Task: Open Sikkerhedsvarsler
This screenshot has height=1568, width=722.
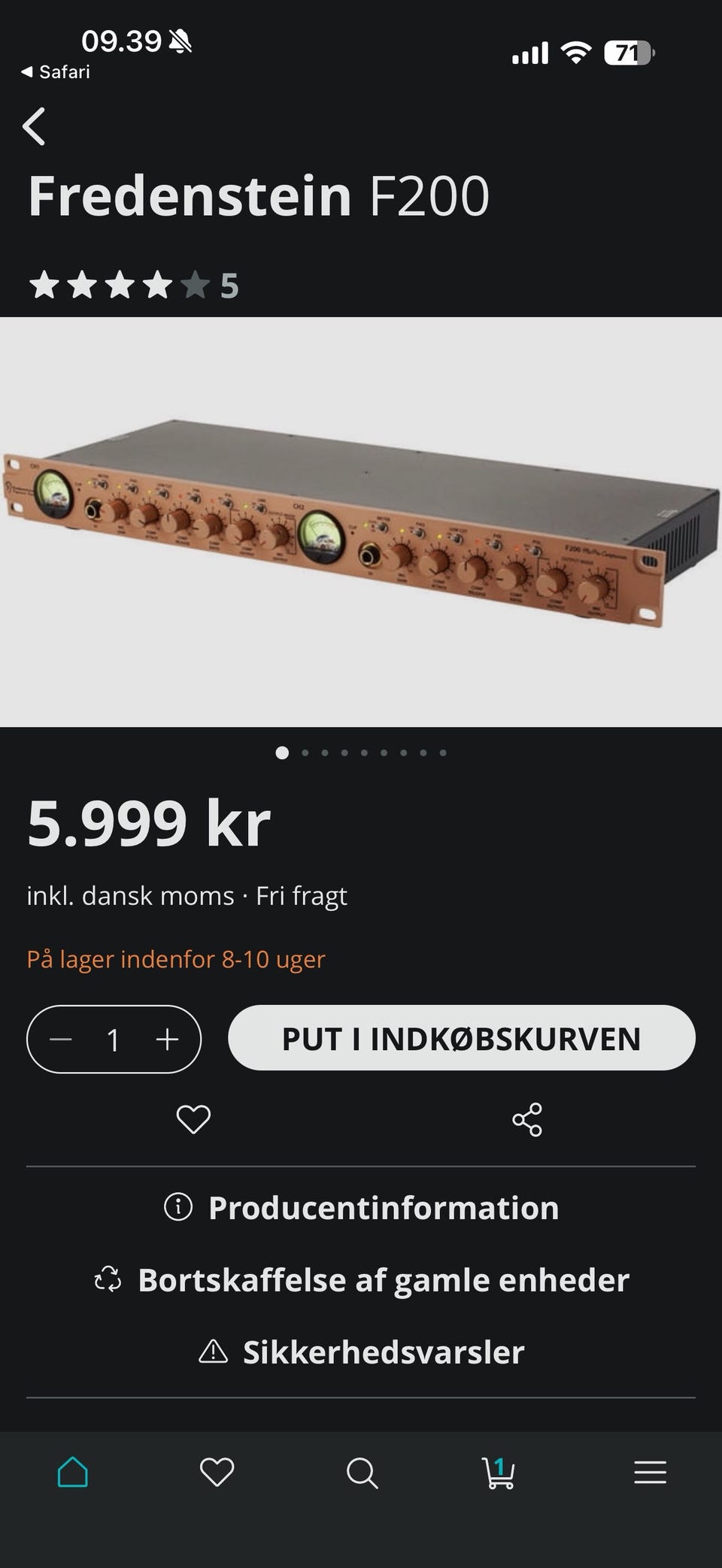Action: (x=361, y=1352)
